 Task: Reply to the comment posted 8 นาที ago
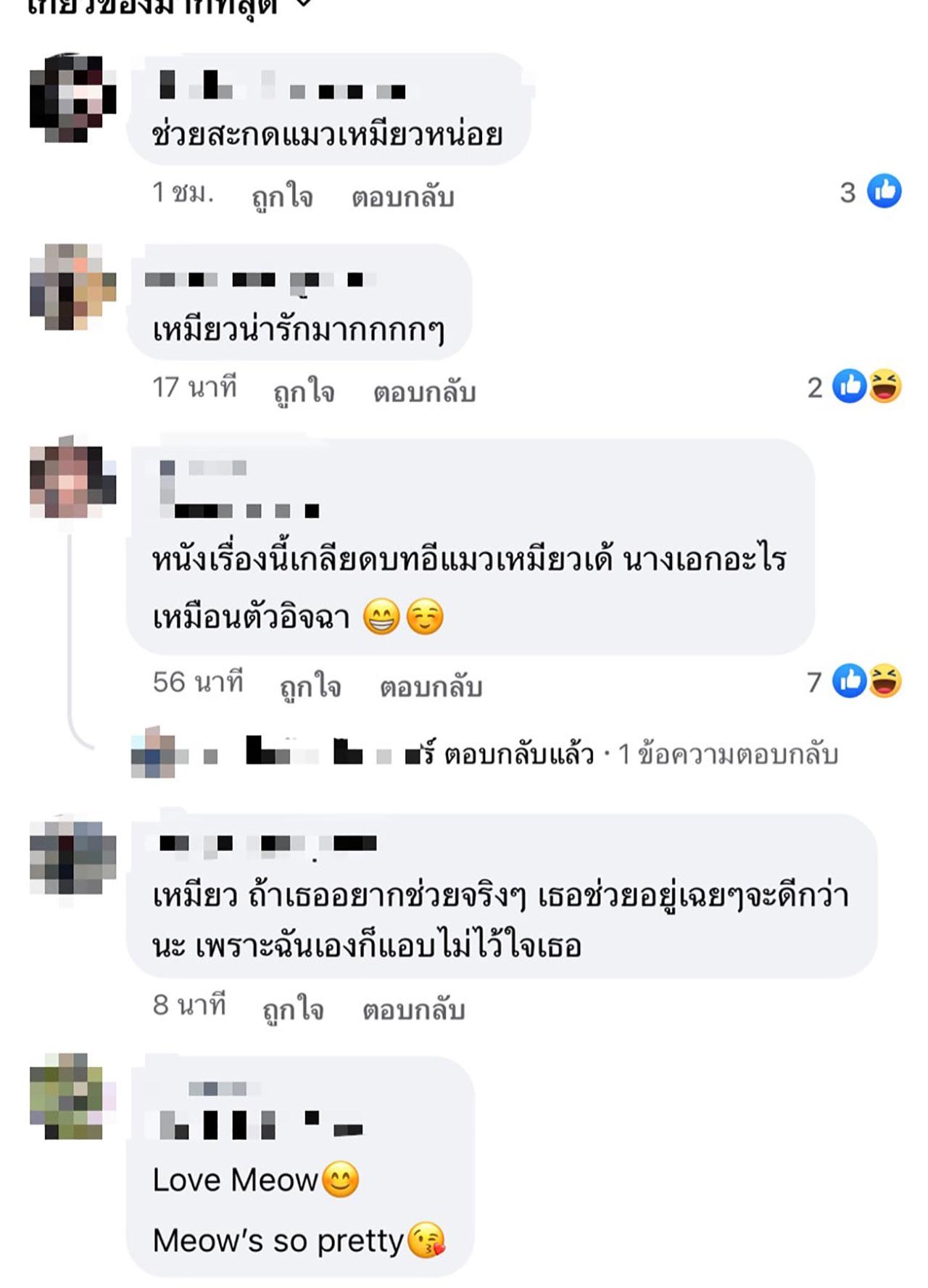413,1009
